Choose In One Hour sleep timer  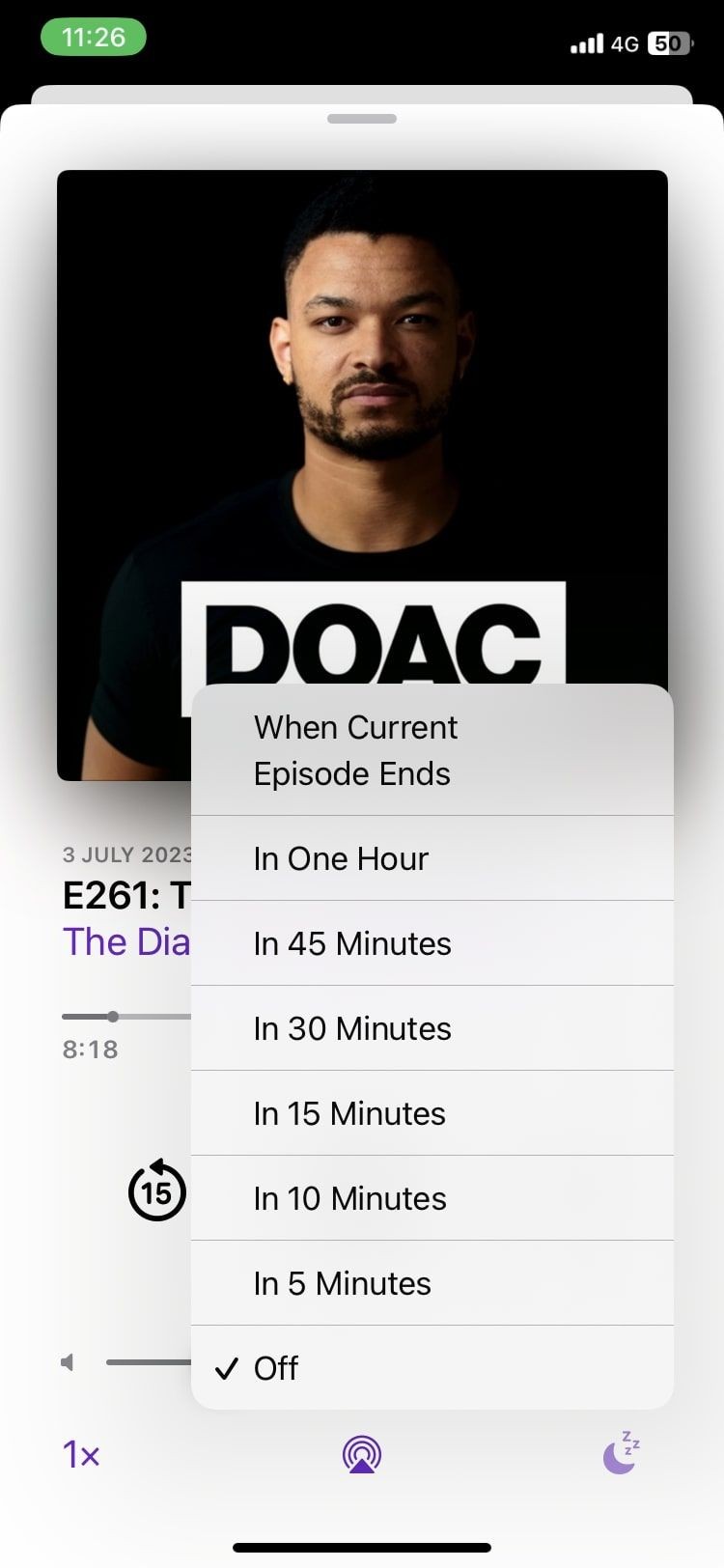coord(432,858)
